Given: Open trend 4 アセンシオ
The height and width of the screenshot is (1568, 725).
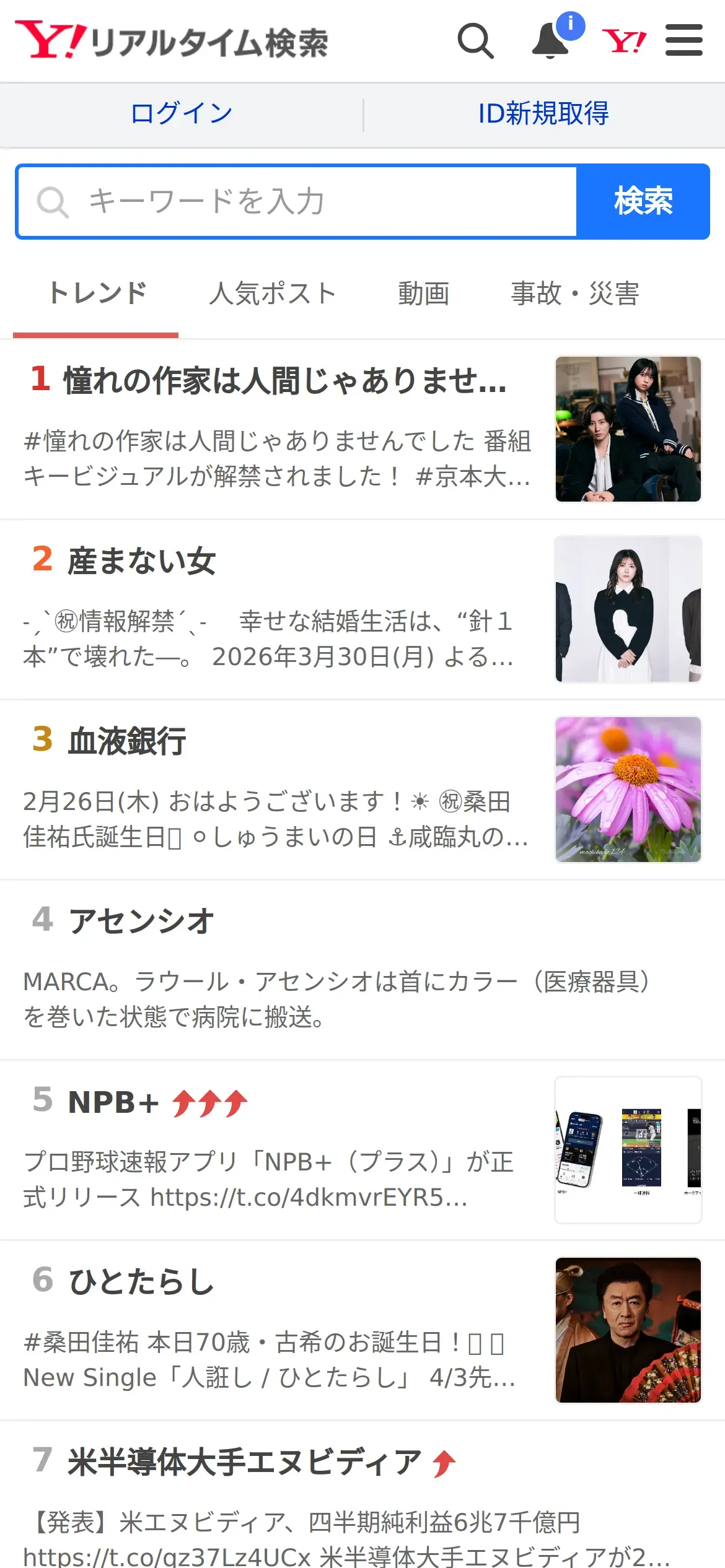Looking at the screenshot, I should click(x=141, y=921).
